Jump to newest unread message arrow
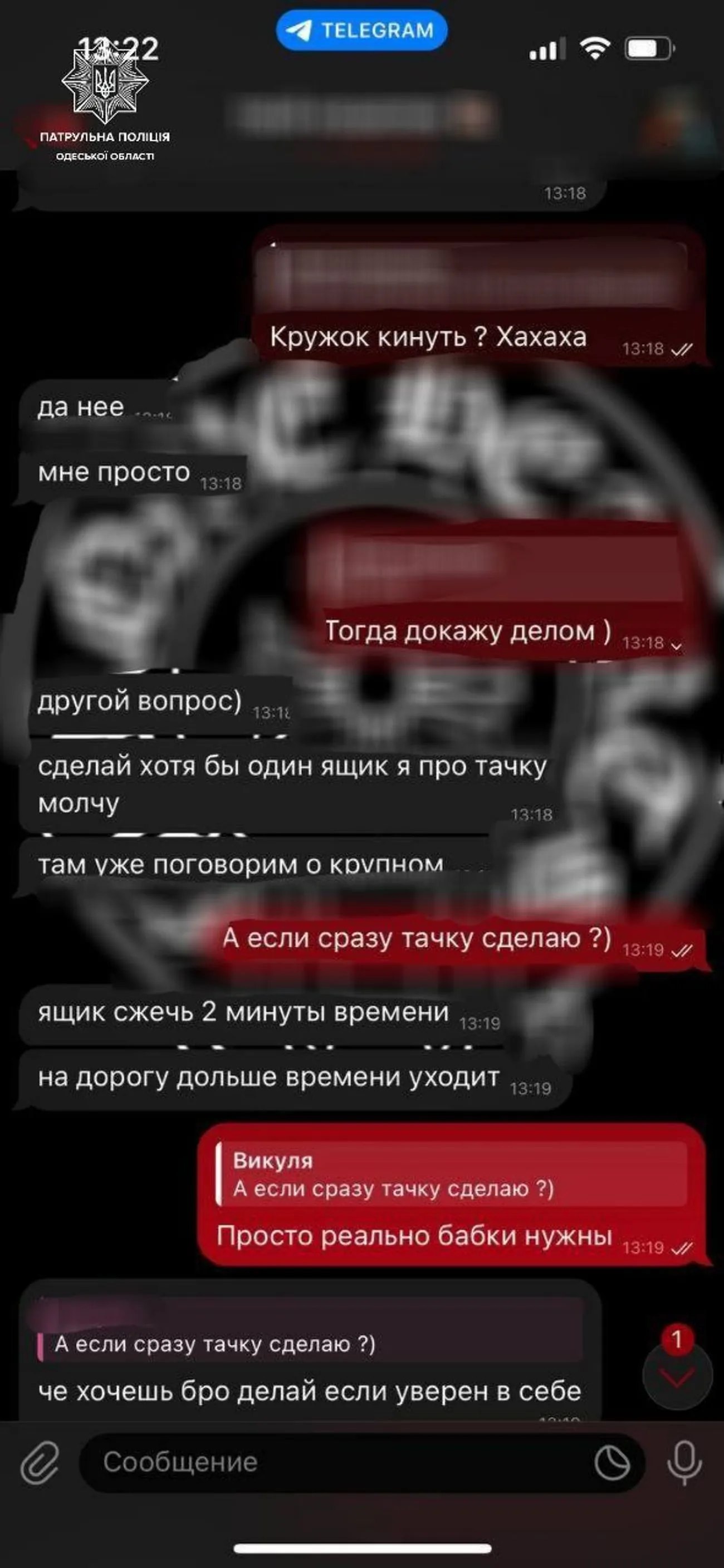This screenshot has width=724, height=1568. tap(677, 1377)
